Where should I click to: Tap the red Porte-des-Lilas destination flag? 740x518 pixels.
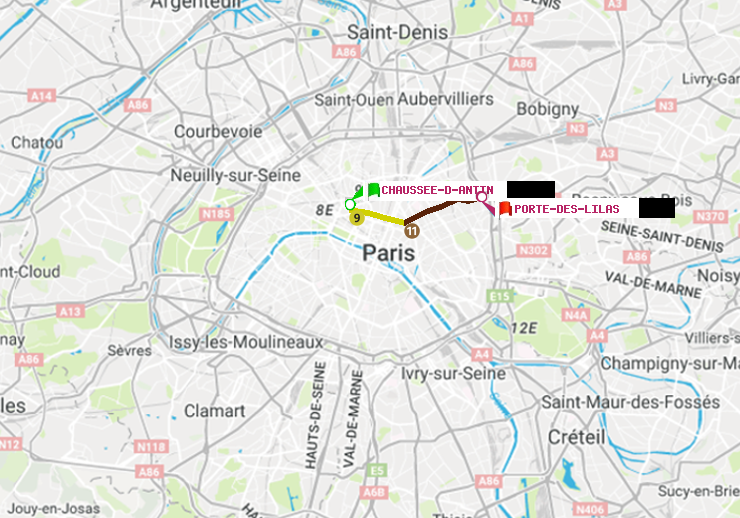coord(505,208)
